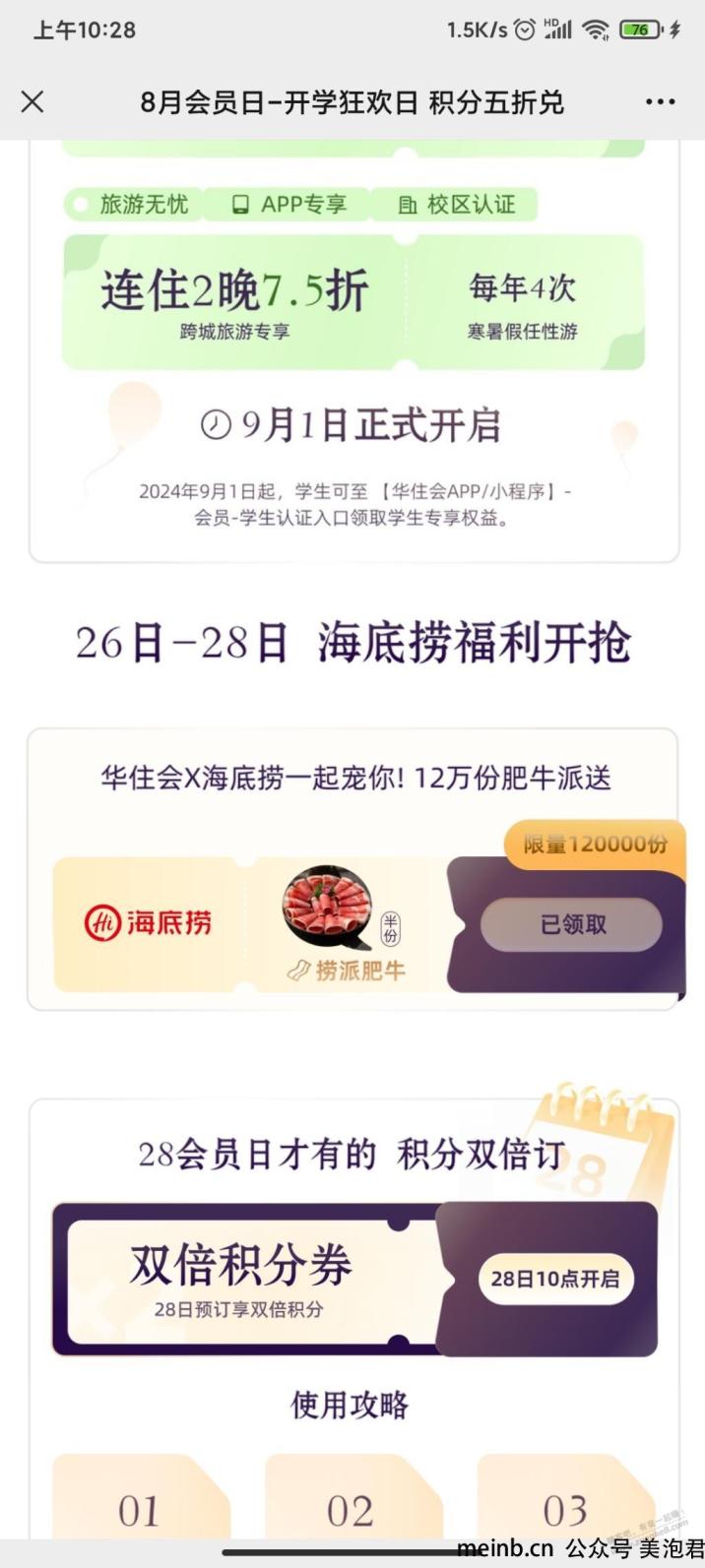Tap the 已领取 button on Haidilao coupon

click(572, 924)
